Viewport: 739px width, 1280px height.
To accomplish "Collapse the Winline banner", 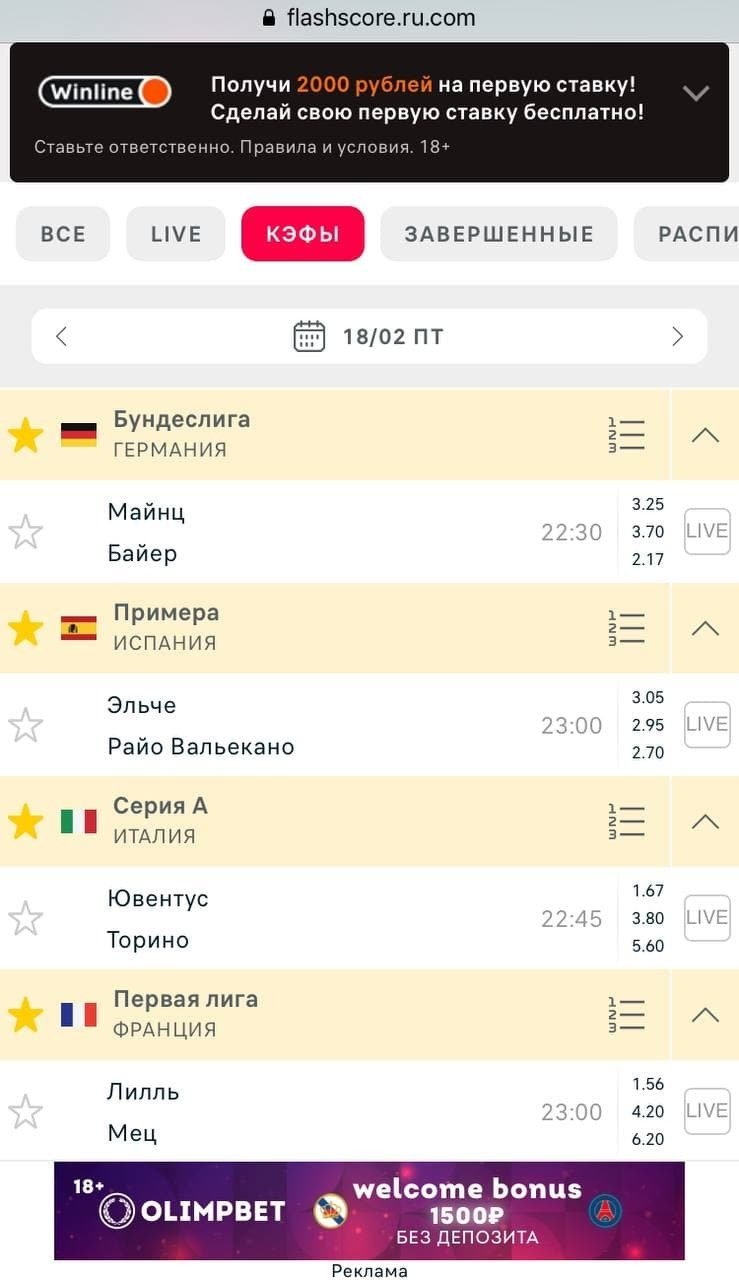I will (x=695, y=94).
